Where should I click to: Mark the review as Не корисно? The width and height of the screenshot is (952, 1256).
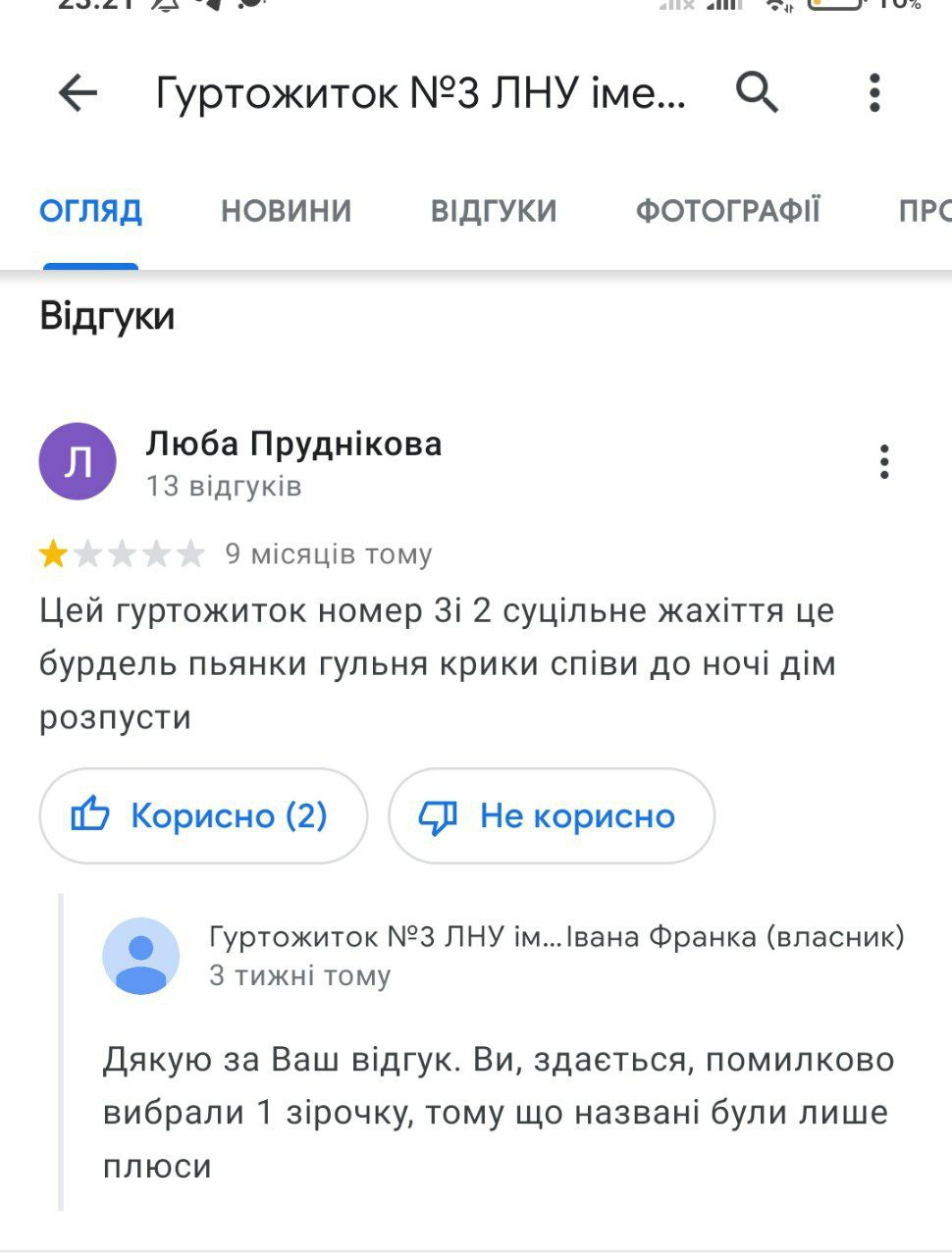click(x=552, y=815)
